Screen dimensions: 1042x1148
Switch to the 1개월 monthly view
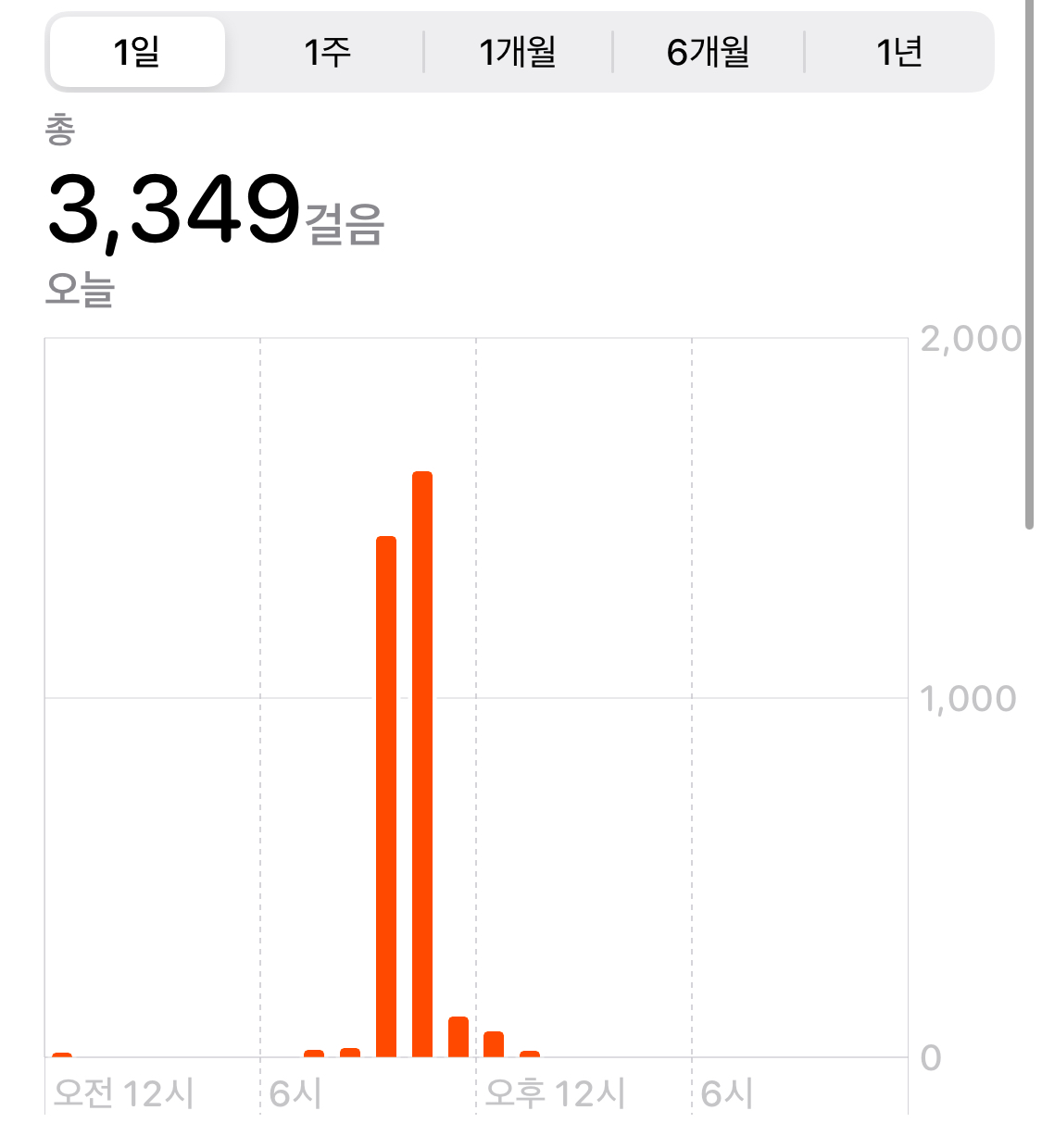click(x=518, y=52)
